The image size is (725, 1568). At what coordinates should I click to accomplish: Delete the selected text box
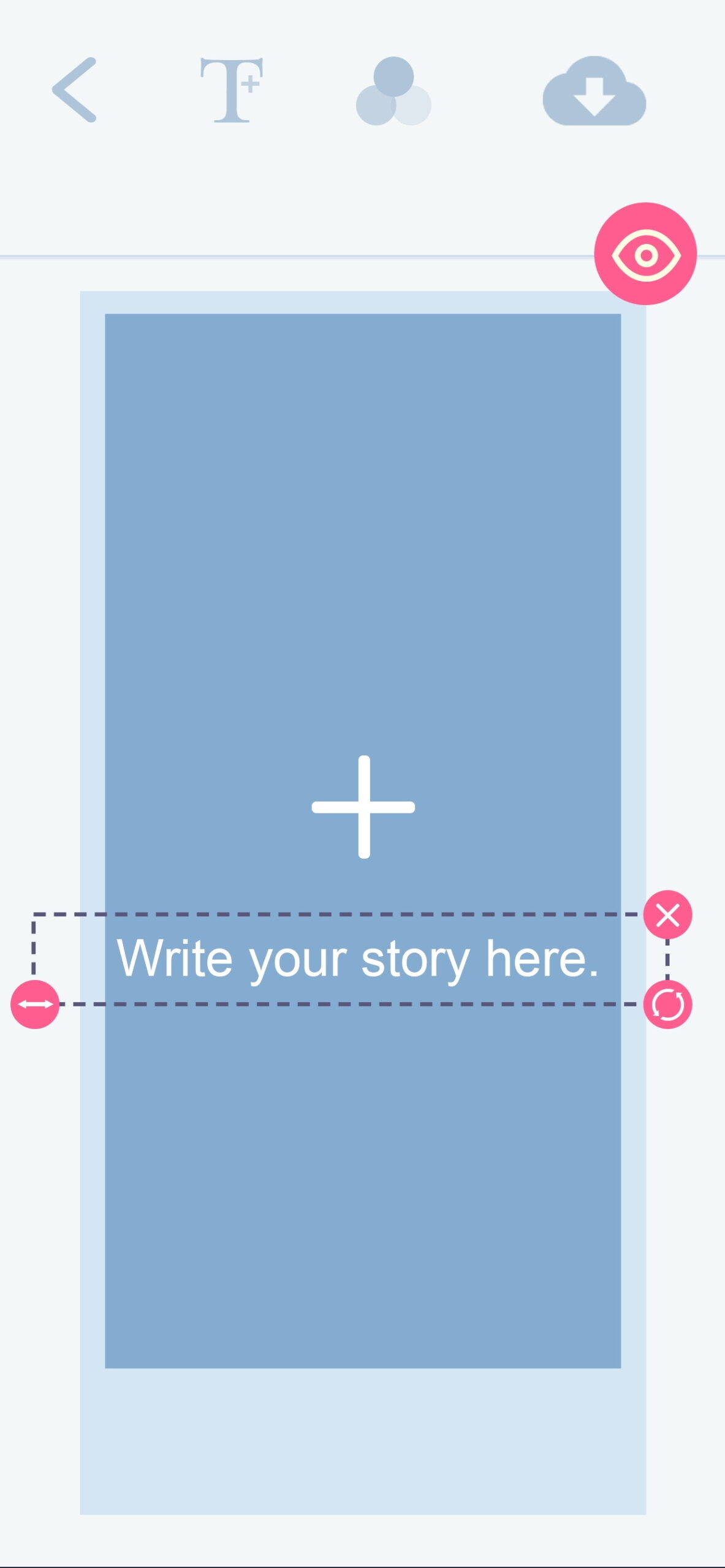667,915
